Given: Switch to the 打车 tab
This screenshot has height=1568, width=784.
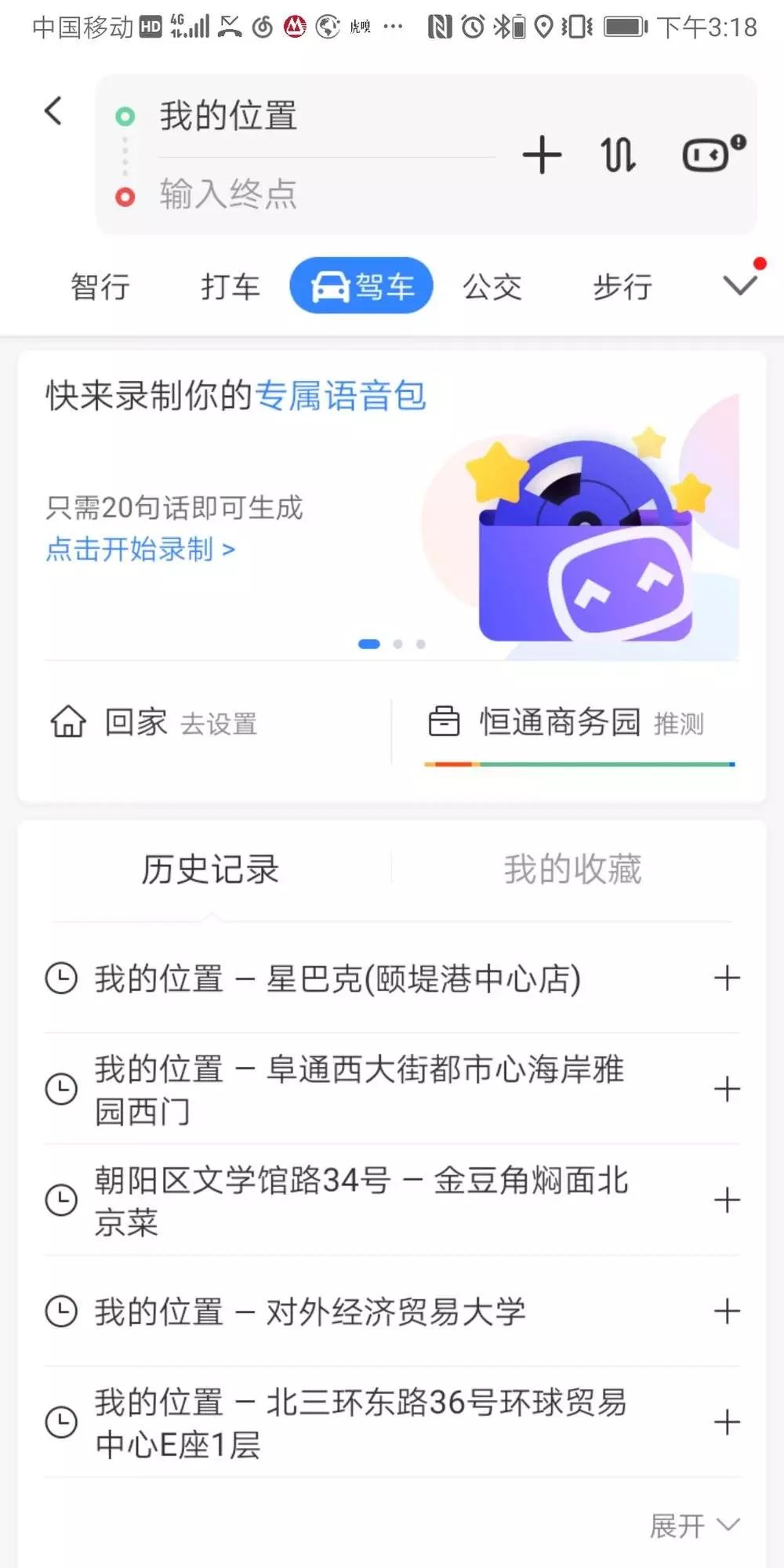Looking at the screenshot, I should [x=230, y=286].
